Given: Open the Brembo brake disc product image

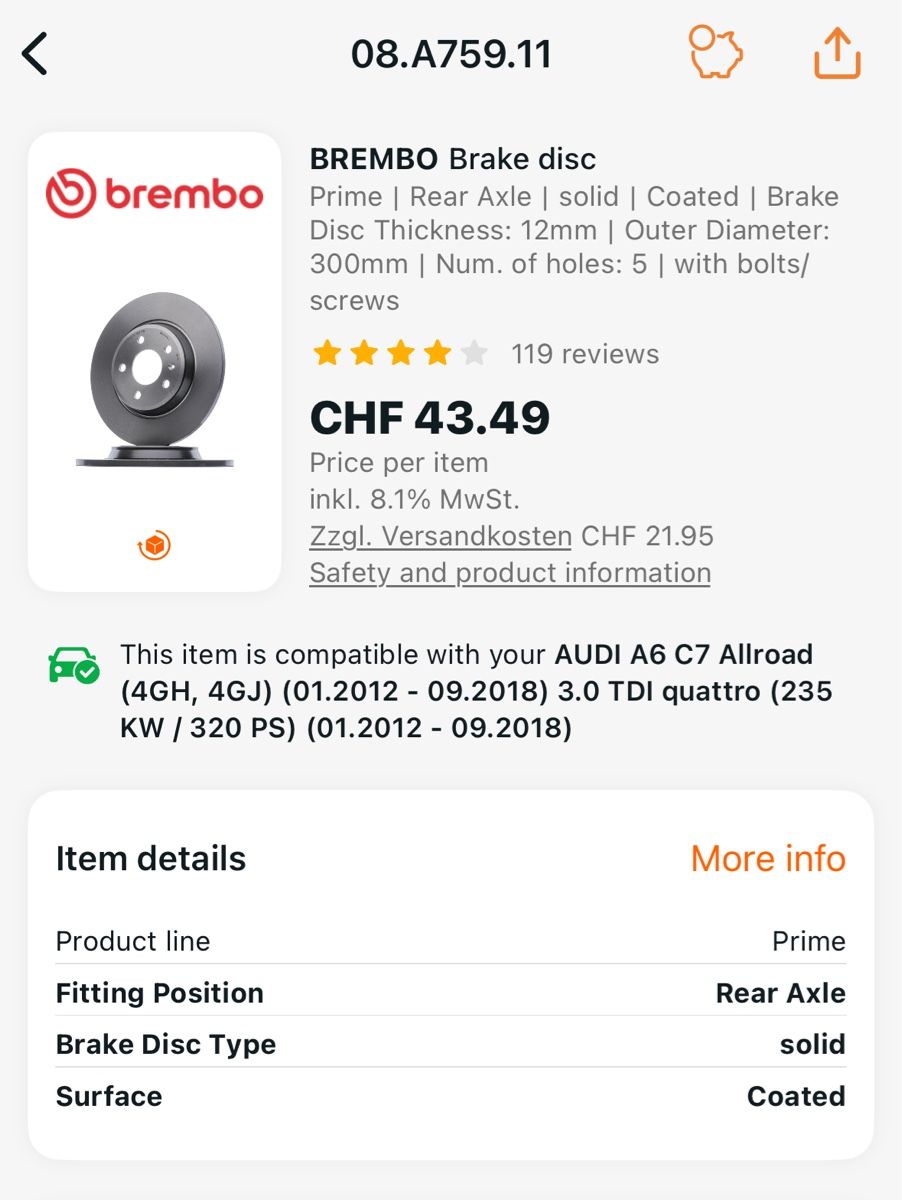Looking at the screenshot, I should pos(155,381).
